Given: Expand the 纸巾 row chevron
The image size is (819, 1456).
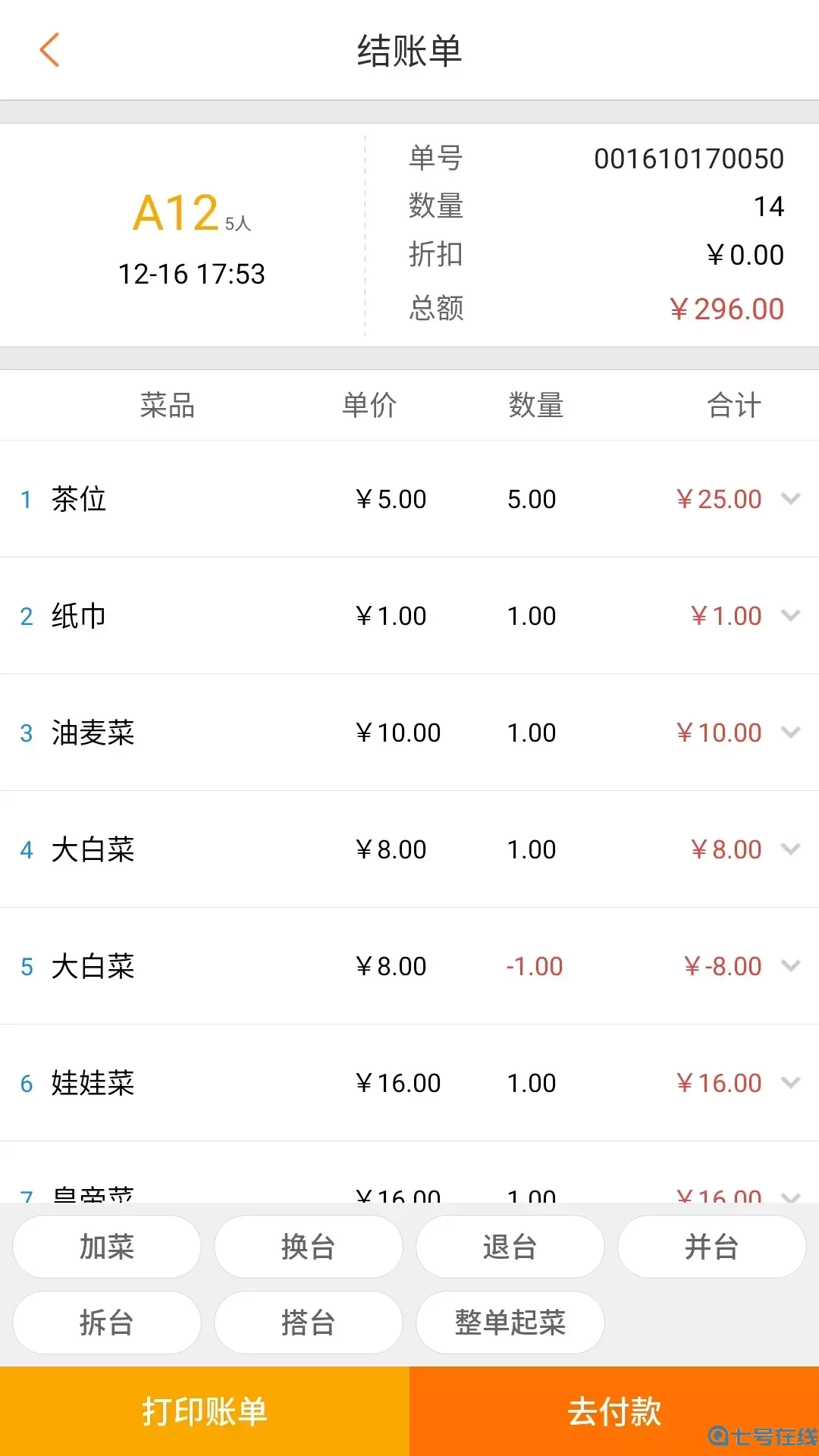Looking at the screenshot, I should pos(790,615).
